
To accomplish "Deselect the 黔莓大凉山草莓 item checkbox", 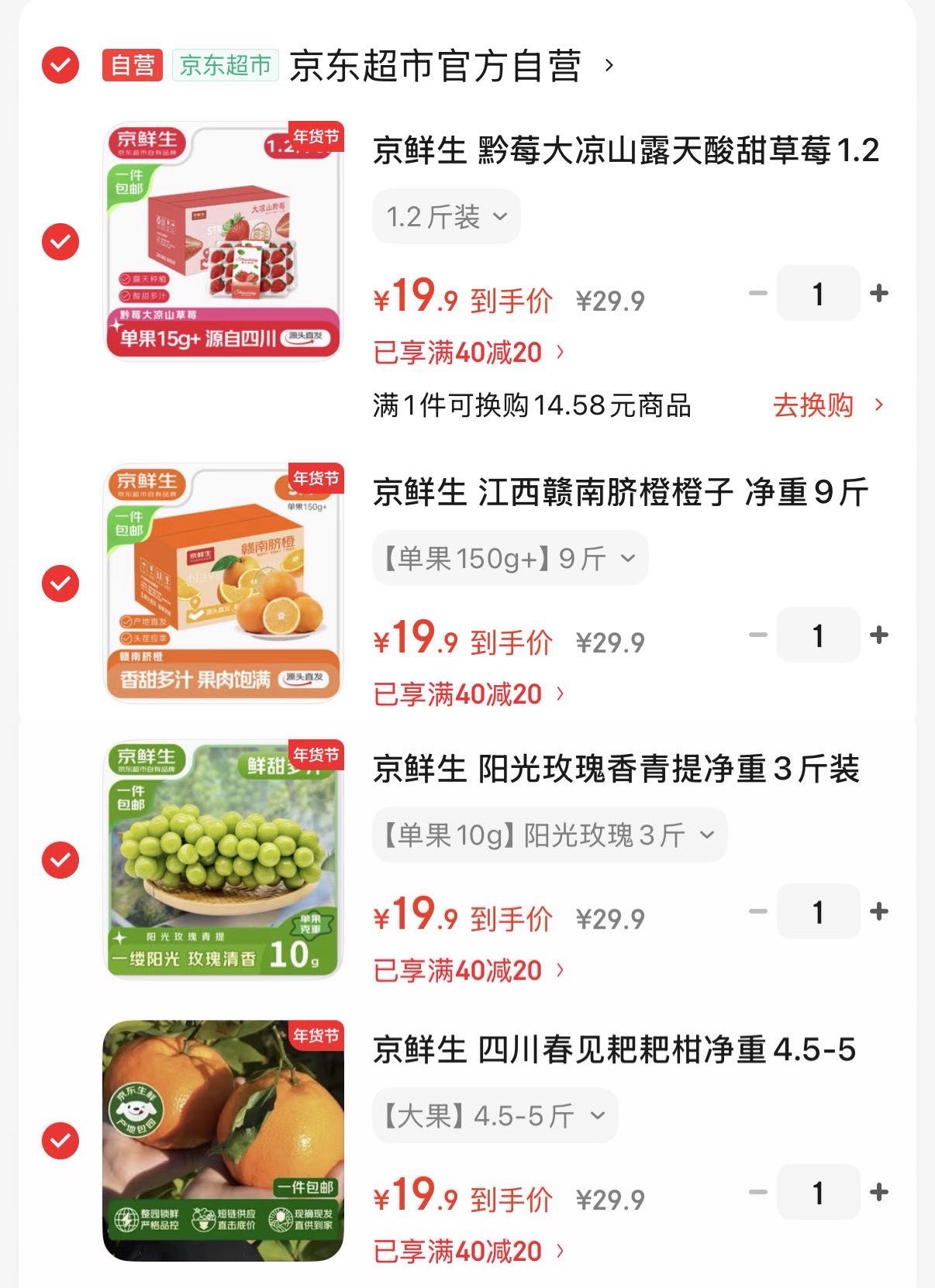I will click(60, 242).
